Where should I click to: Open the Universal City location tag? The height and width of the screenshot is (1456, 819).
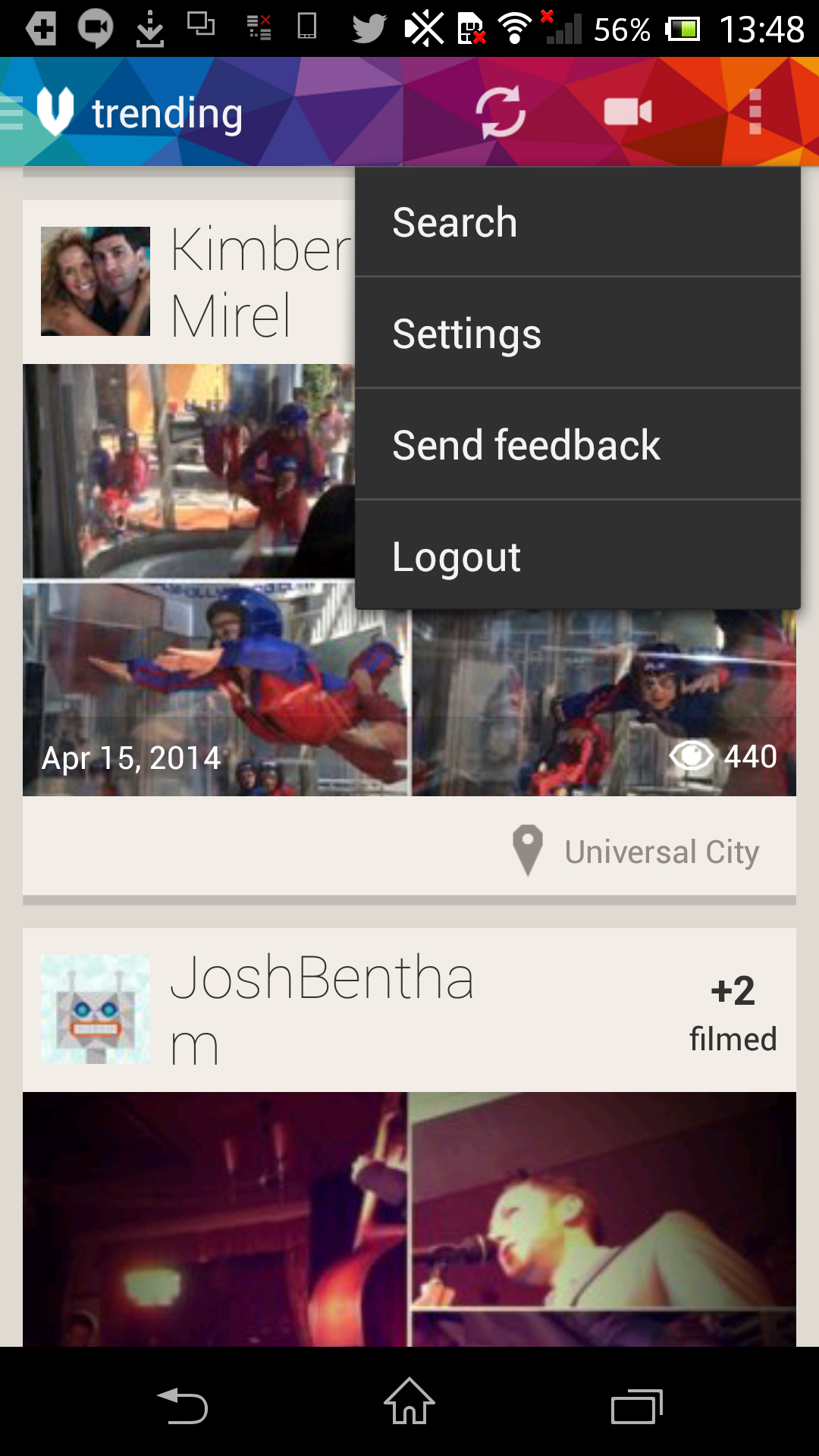click(637, 851)
